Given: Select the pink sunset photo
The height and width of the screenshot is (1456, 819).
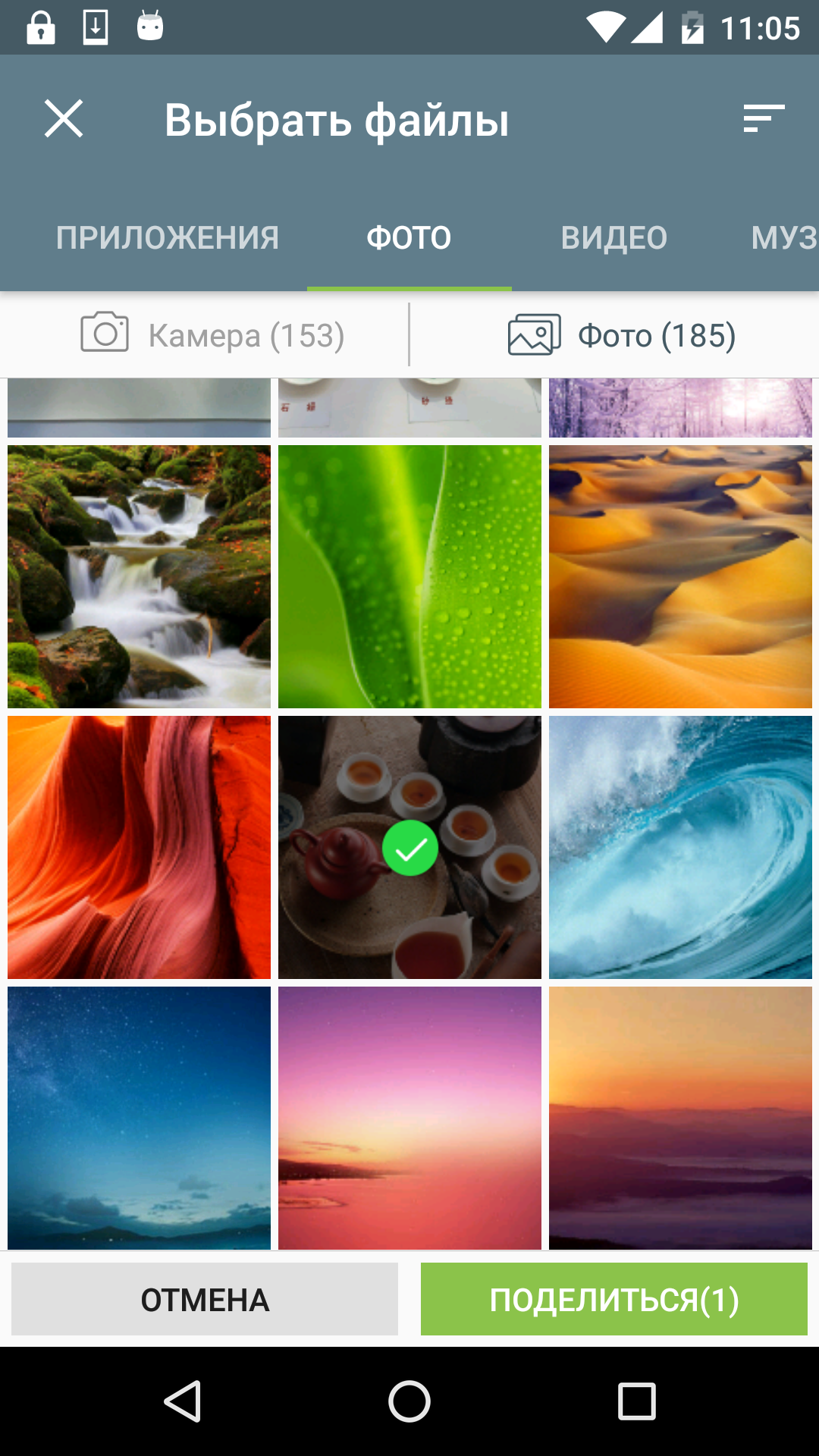Looking at the screenshot, I should [x=409, y=1118].
